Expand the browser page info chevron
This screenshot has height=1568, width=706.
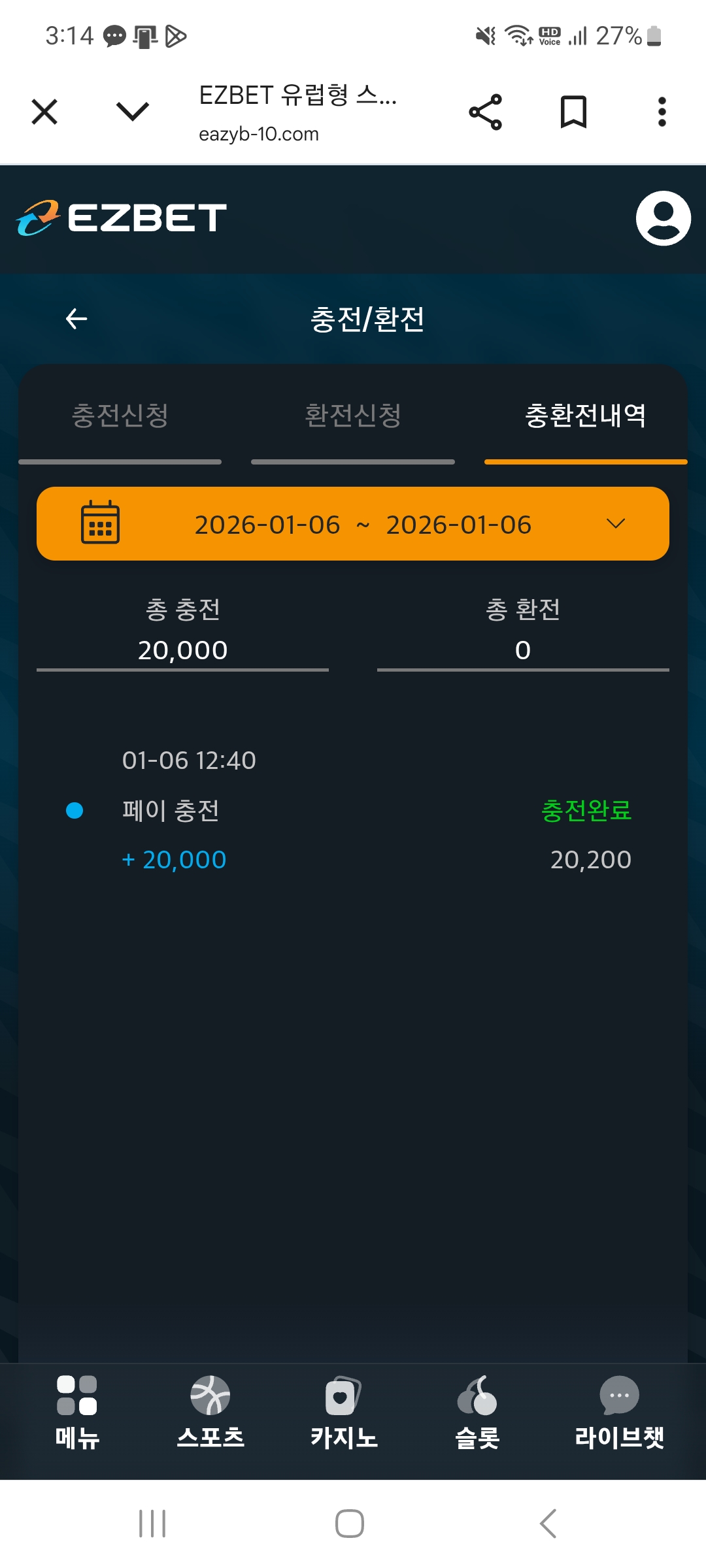[133, 112]
